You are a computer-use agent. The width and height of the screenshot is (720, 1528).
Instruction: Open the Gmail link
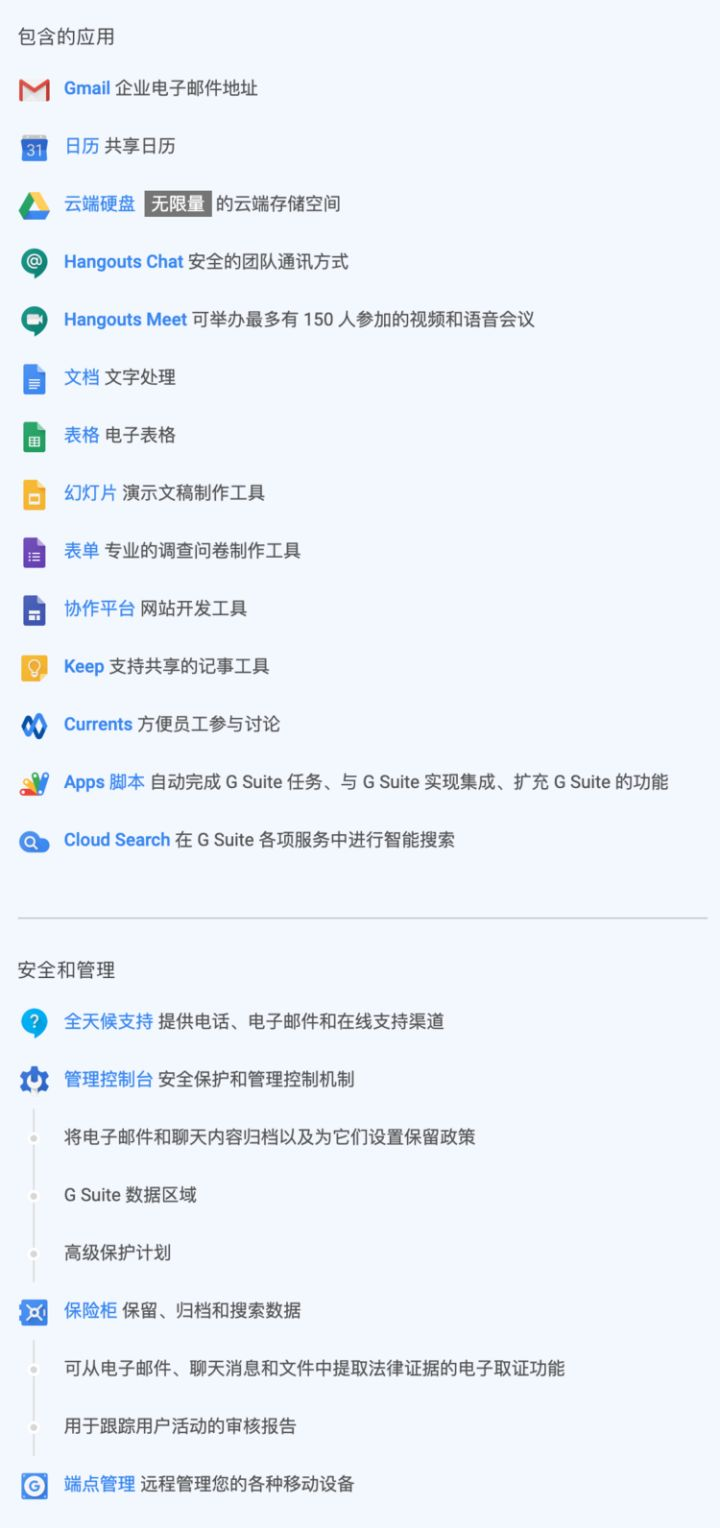[x=87, y=88]
